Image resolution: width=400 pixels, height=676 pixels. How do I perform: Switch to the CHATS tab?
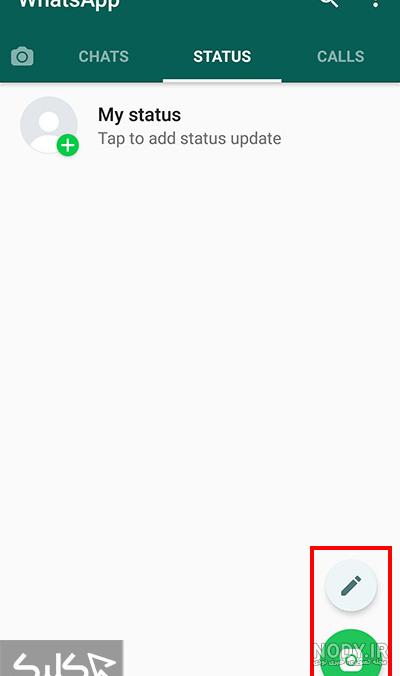pyautogui.click(x=103, y=56)
